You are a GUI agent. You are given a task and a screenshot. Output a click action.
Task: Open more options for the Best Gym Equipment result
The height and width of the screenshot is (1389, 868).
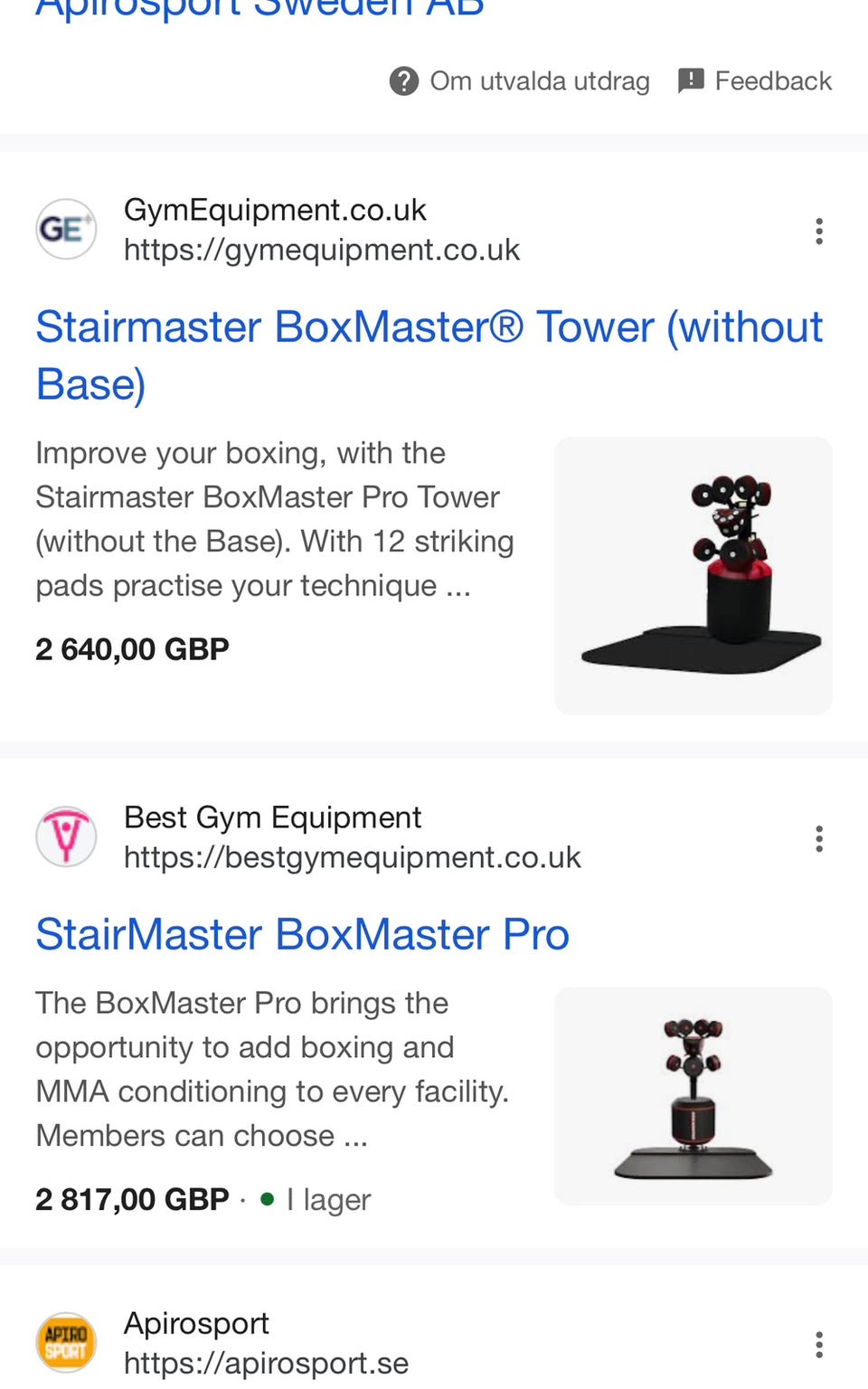point(819,839)
